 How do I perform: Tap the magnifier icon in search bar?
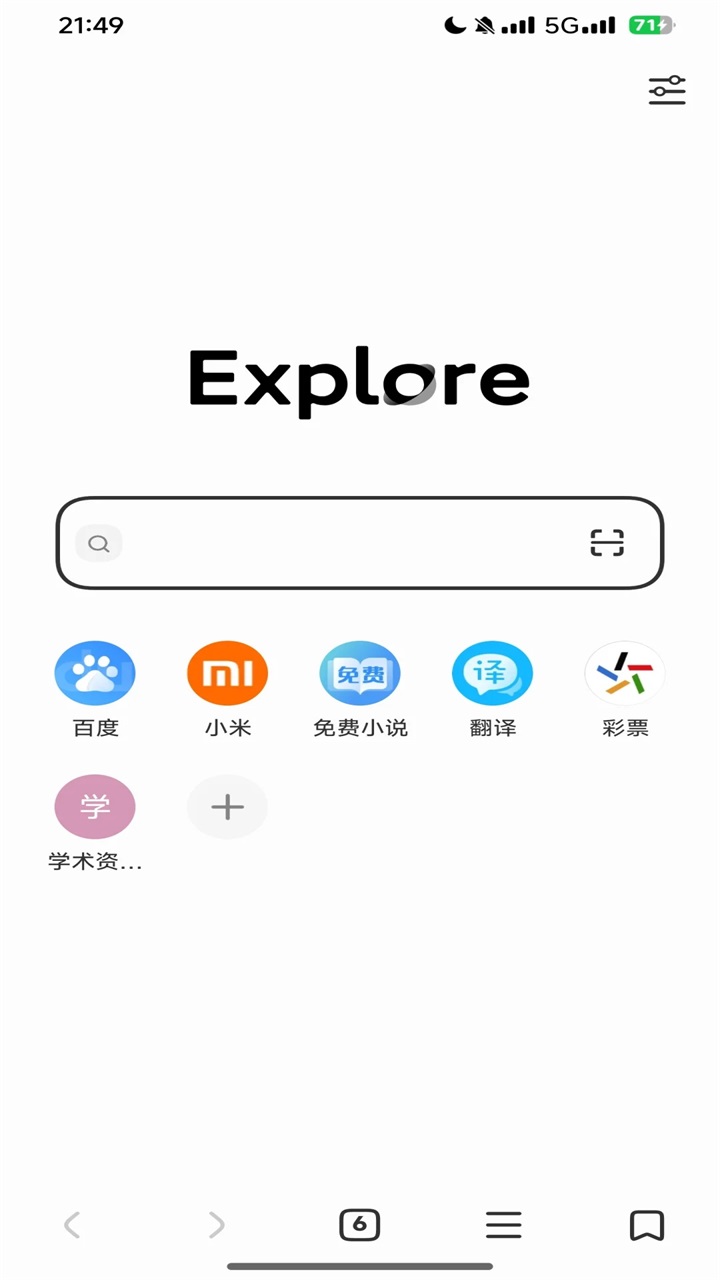point(97,543)
